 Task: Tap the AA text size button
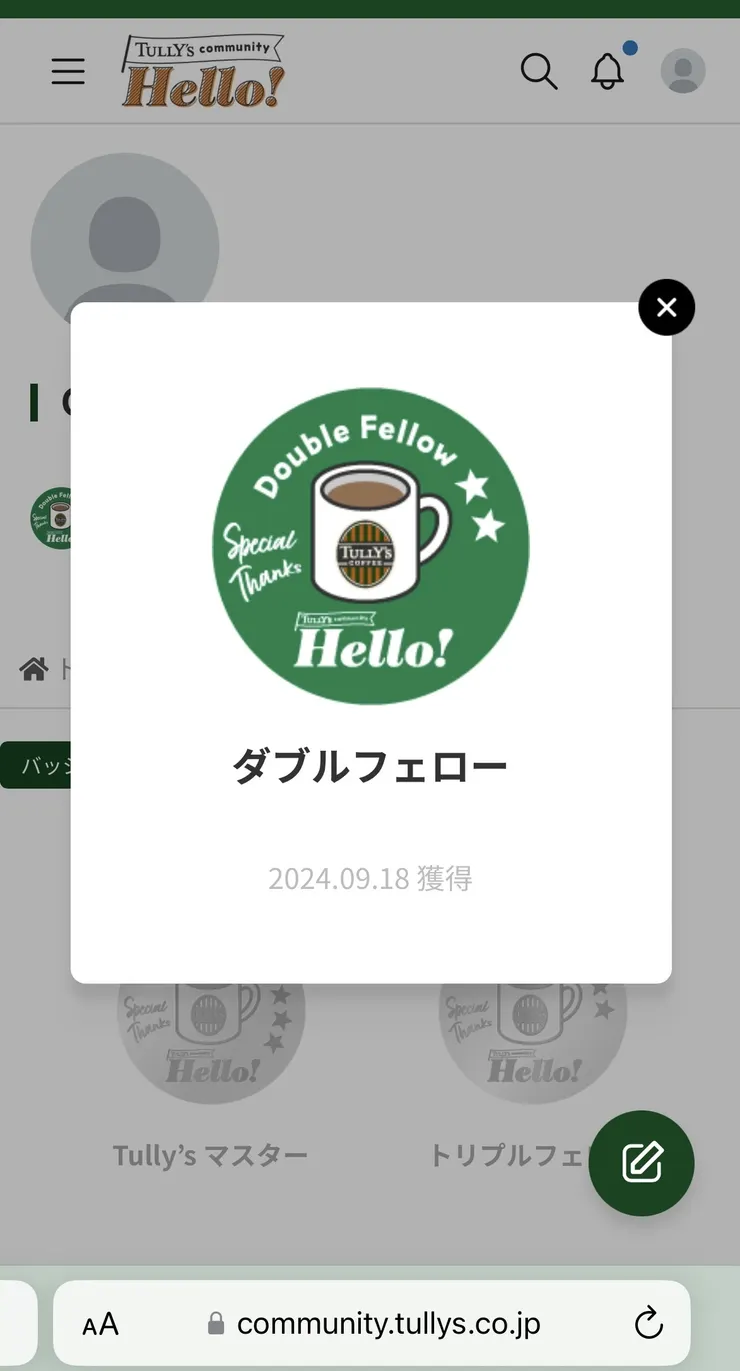[100, 1322]
